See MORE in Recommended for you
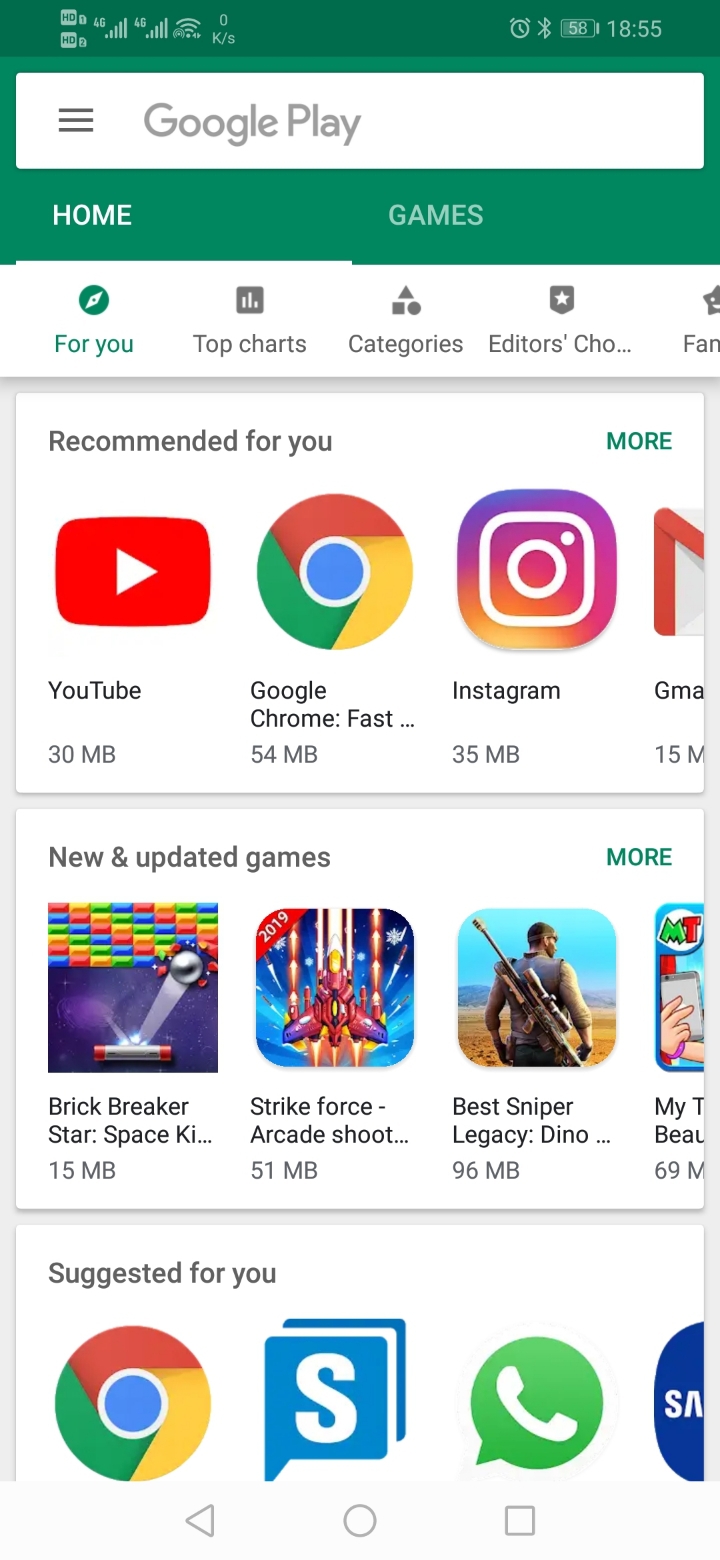 [639, 441]
